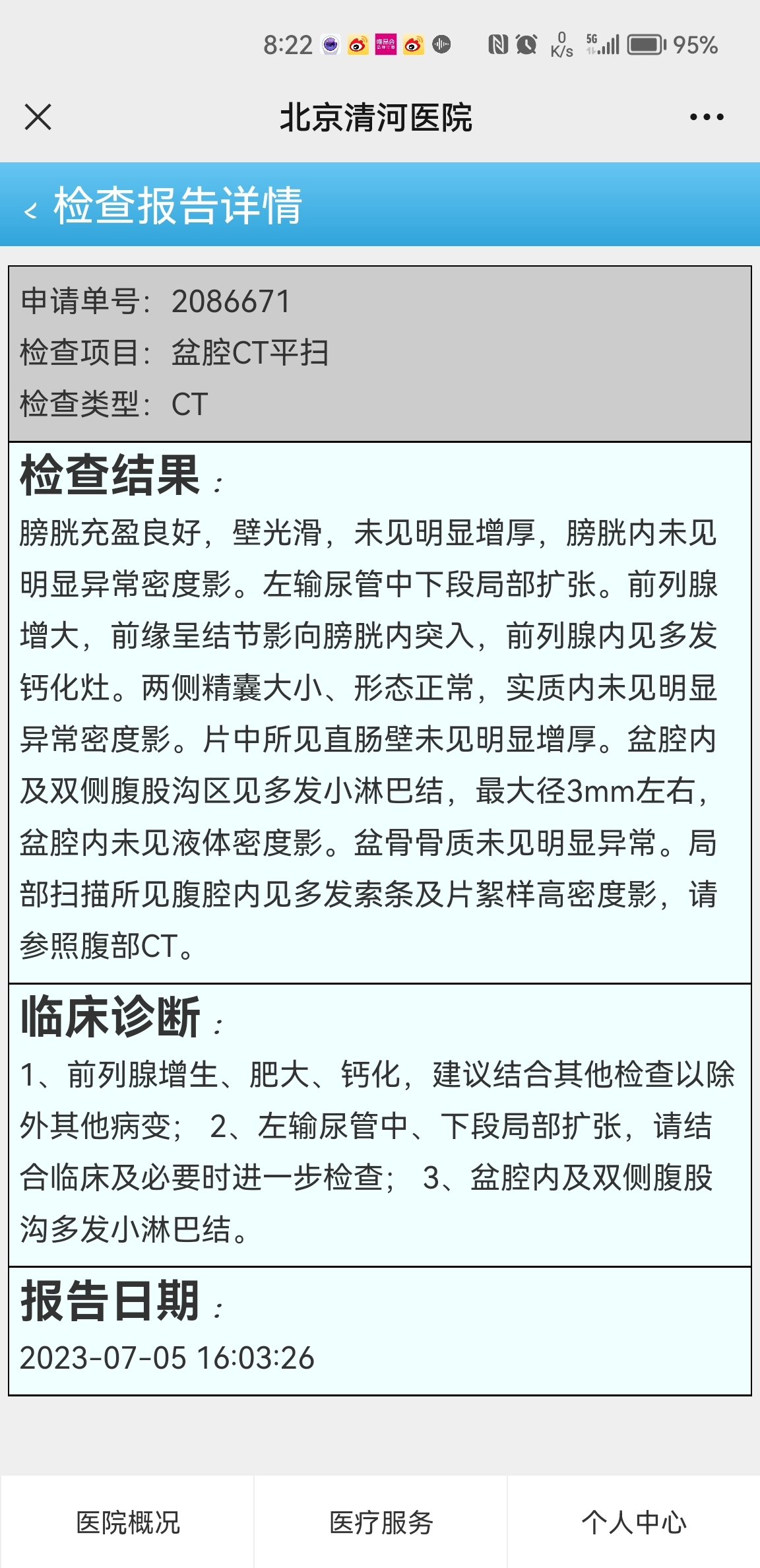Open the 医院概况 menu
This screenshot has width=760, height=1568.
pyautogui.click(x=127, y=1522)
